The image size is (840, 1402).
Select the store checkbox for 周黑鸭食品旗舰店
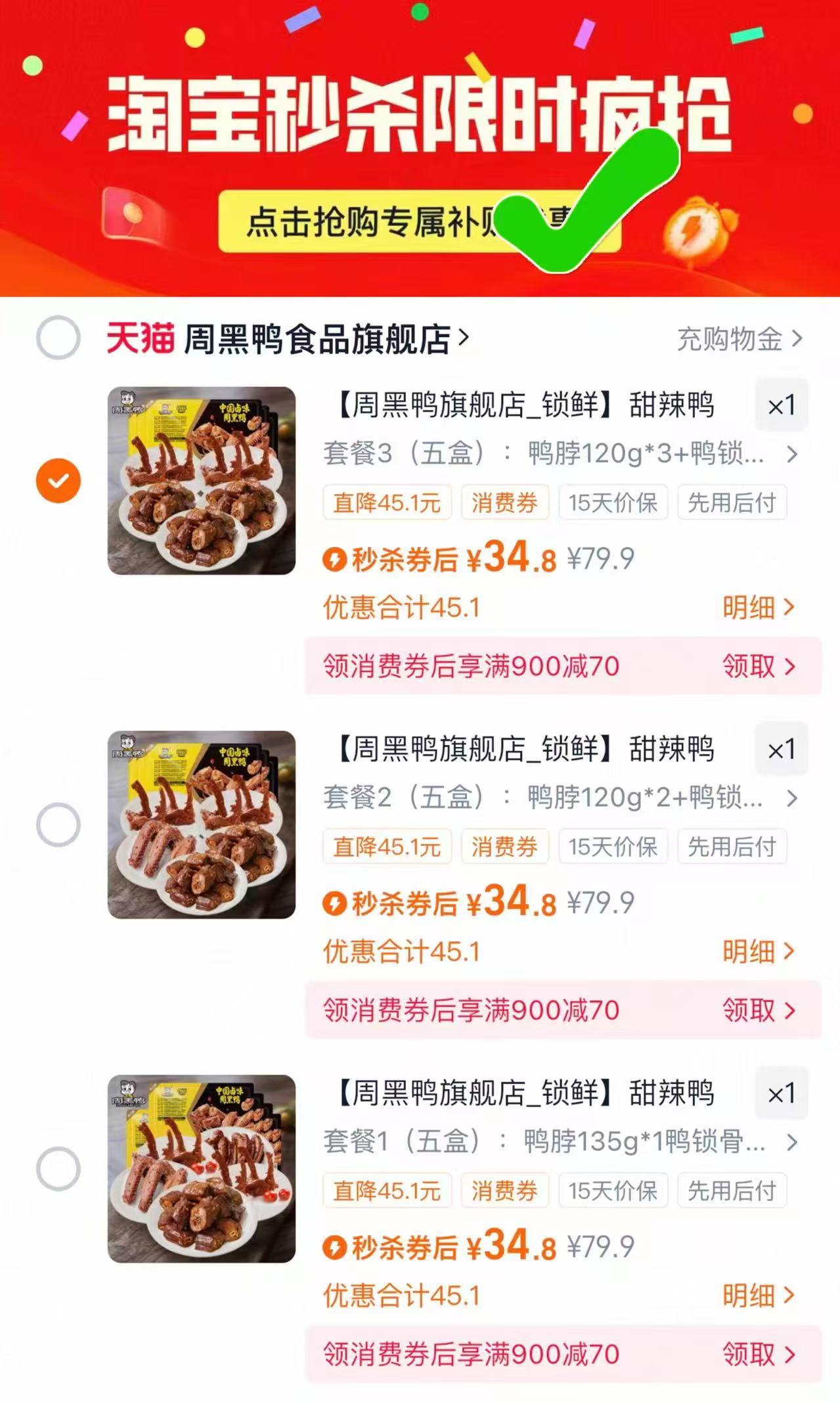click(58, 337)
